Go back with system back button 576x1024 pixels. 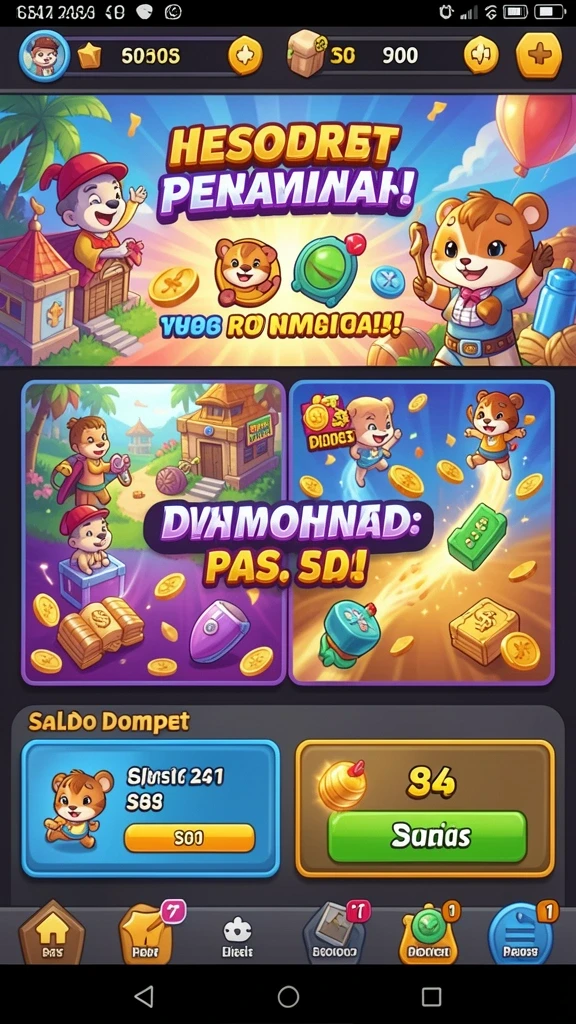[x=144, y=997]
